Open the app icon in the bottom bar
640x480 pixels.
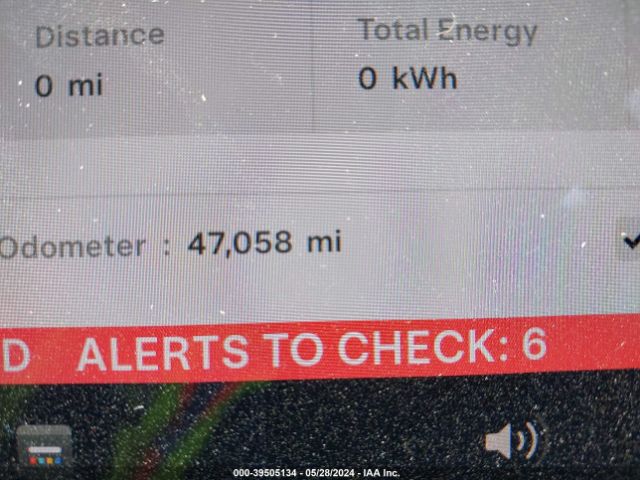pyautogui.click(x=45, y=447)
